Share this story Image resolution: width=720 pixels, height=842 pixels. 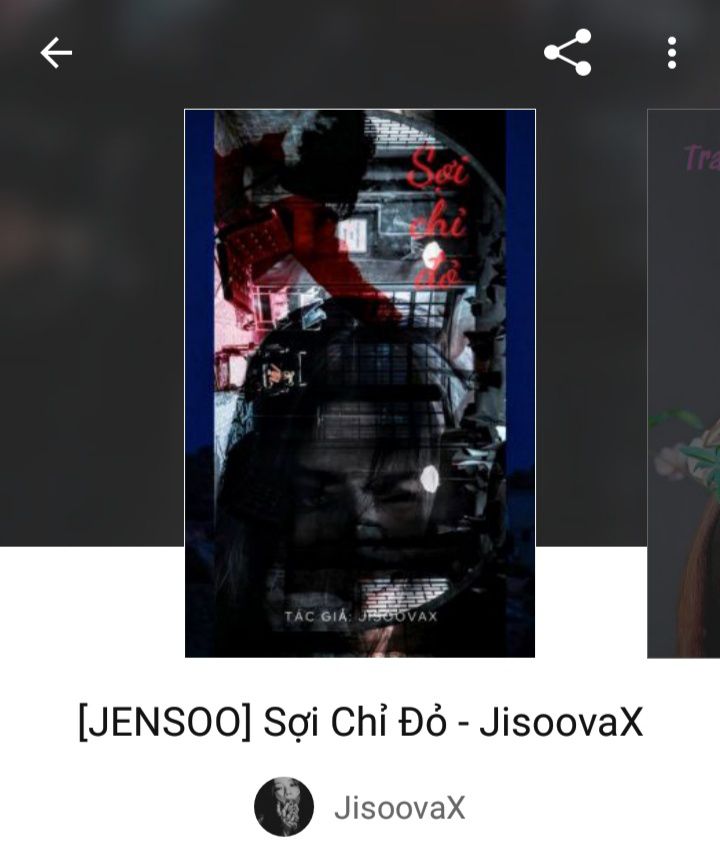click(568, 52)
